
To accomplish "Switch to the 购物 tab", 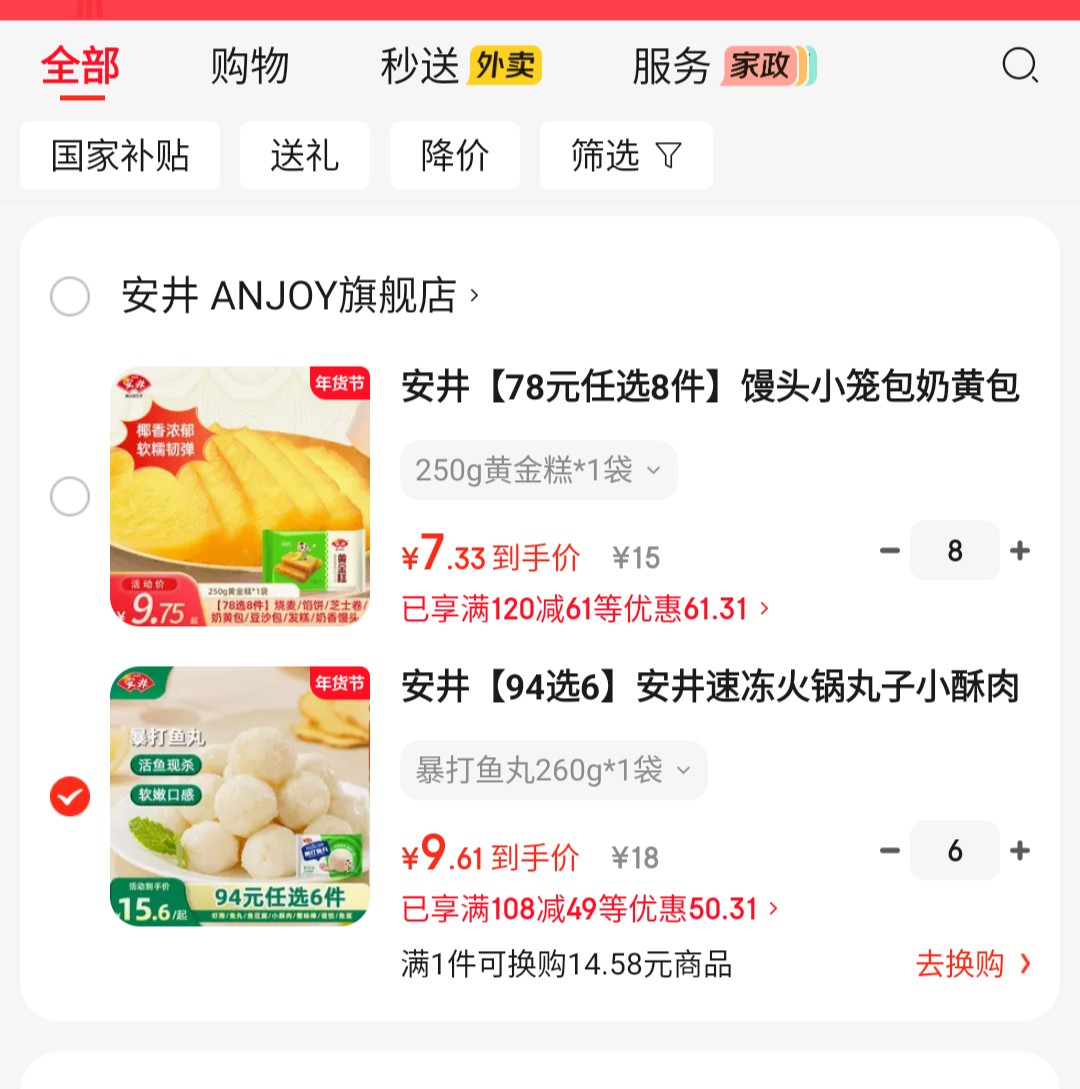I will coord(249,67).
